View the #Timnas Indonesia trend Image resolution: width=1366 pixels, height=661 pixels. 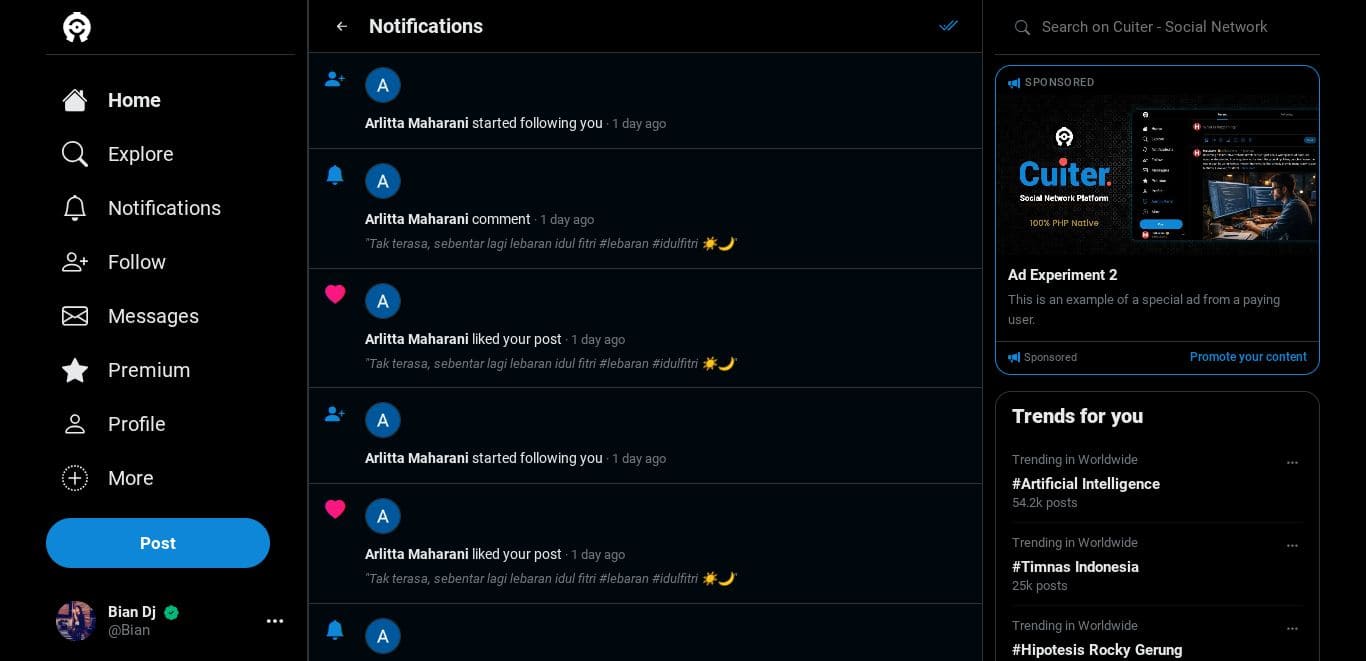pos(1074,567)
